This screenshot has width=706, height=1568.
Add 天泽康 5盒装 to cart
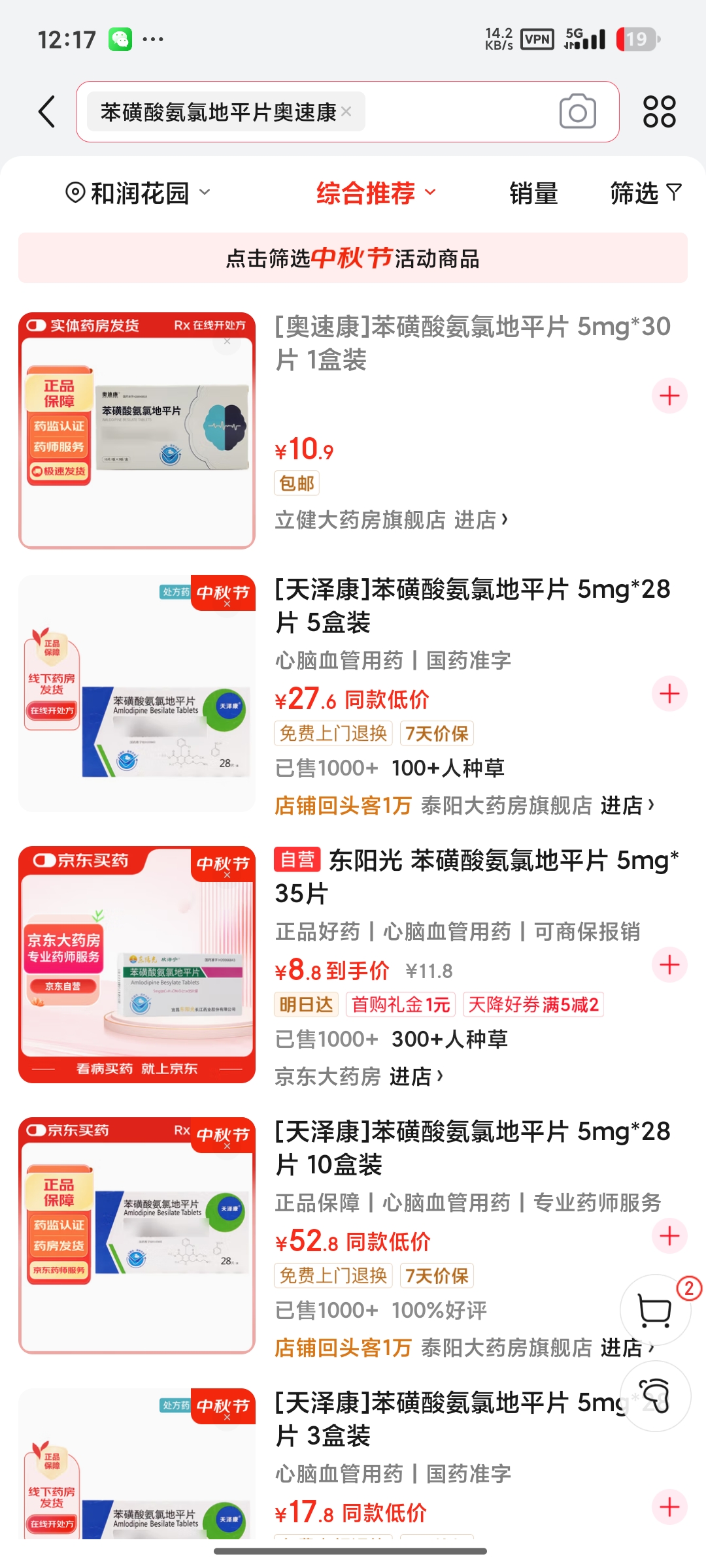pos(669,694)
